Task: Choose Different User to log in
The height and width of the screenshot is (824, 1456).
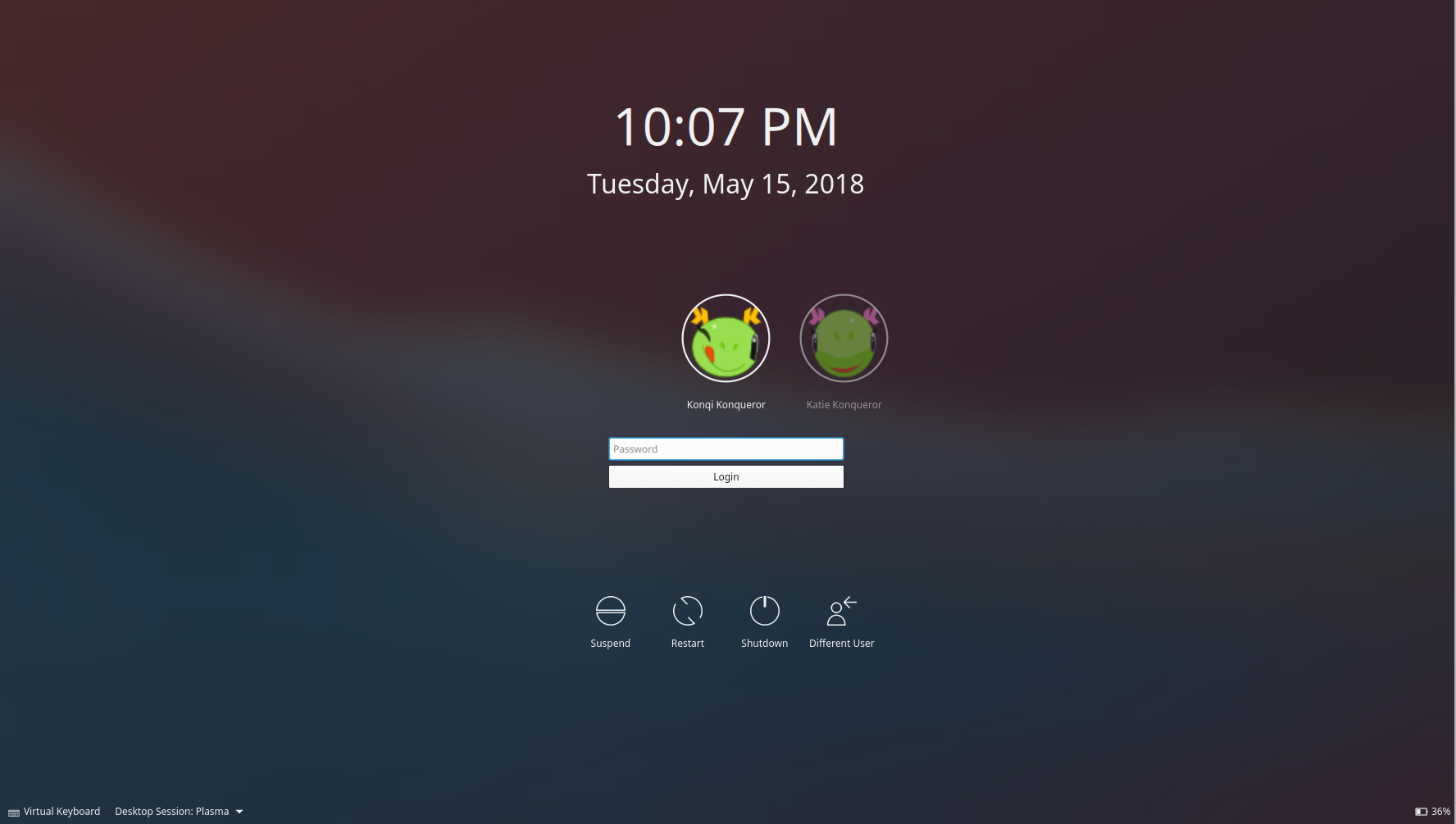Action: tap(841, 612)
